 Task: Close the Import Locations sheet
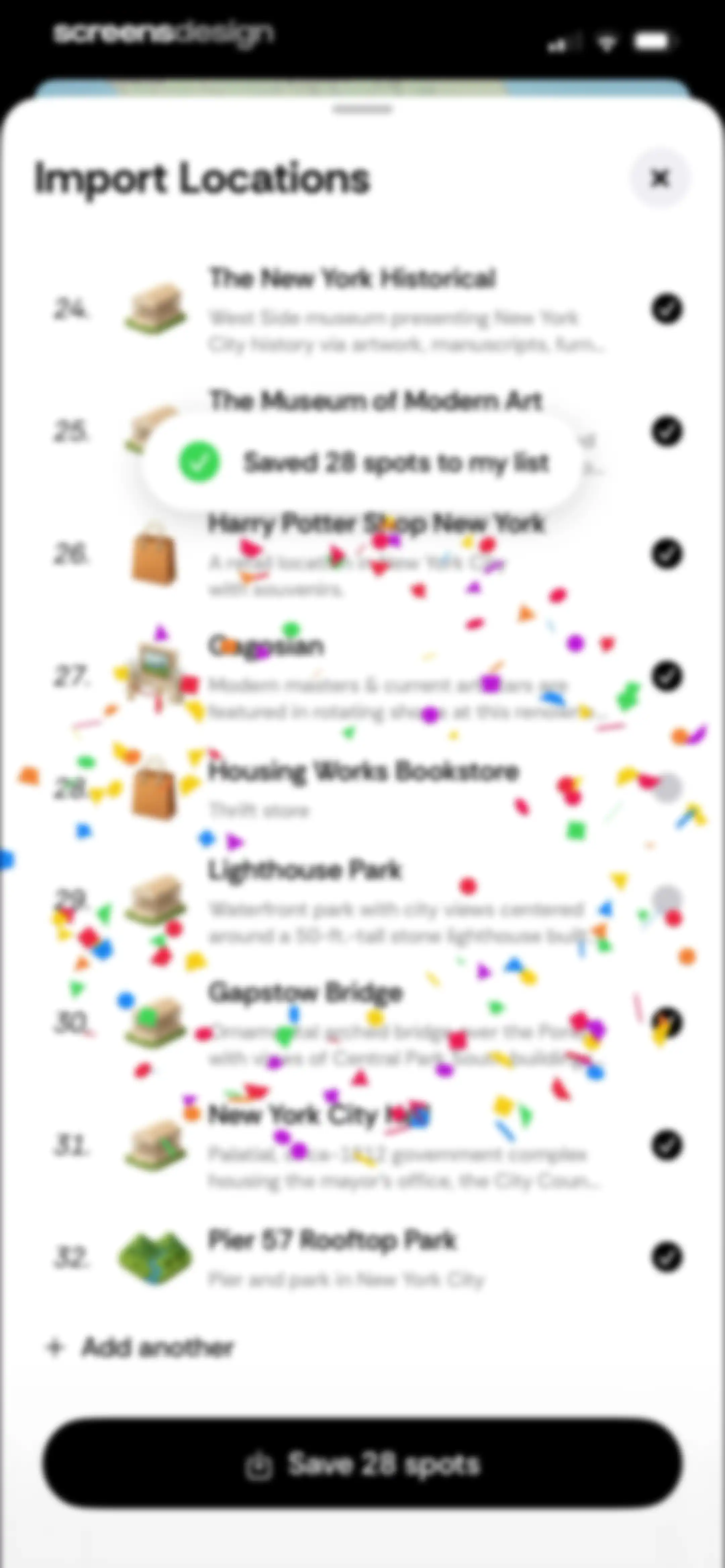pyautogui.click(x=660, y=178)
